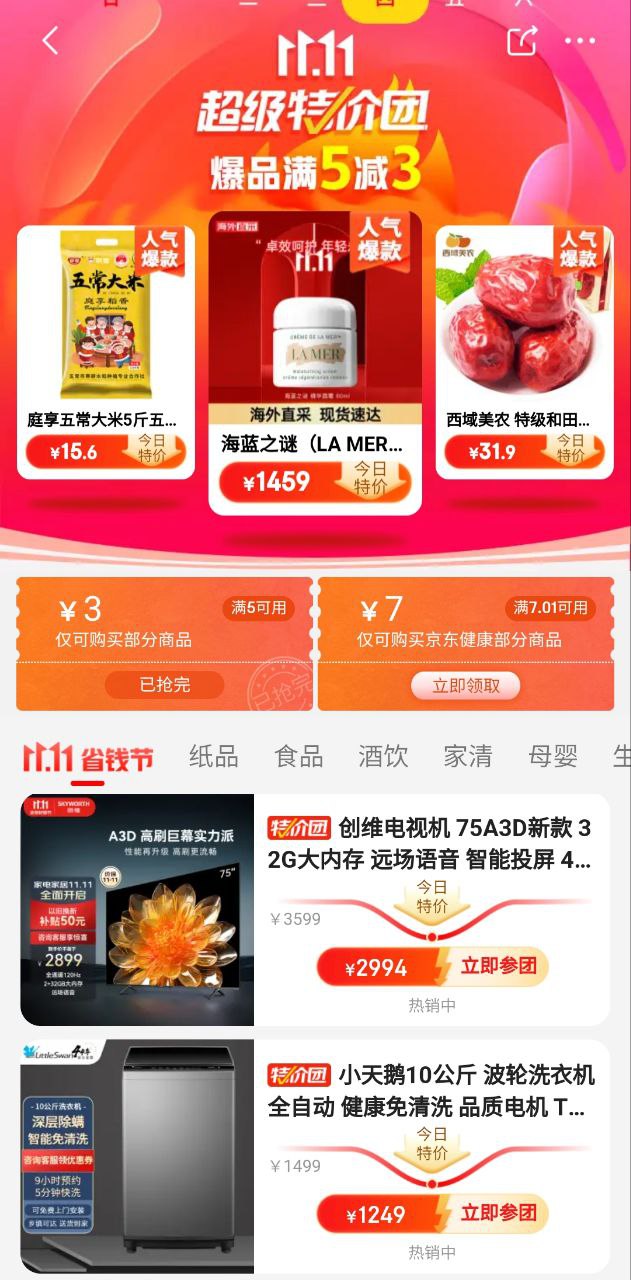Screen dimensions: 631x1280
Task: Switch to the 母婴 category tab
Action: (553, 757)
